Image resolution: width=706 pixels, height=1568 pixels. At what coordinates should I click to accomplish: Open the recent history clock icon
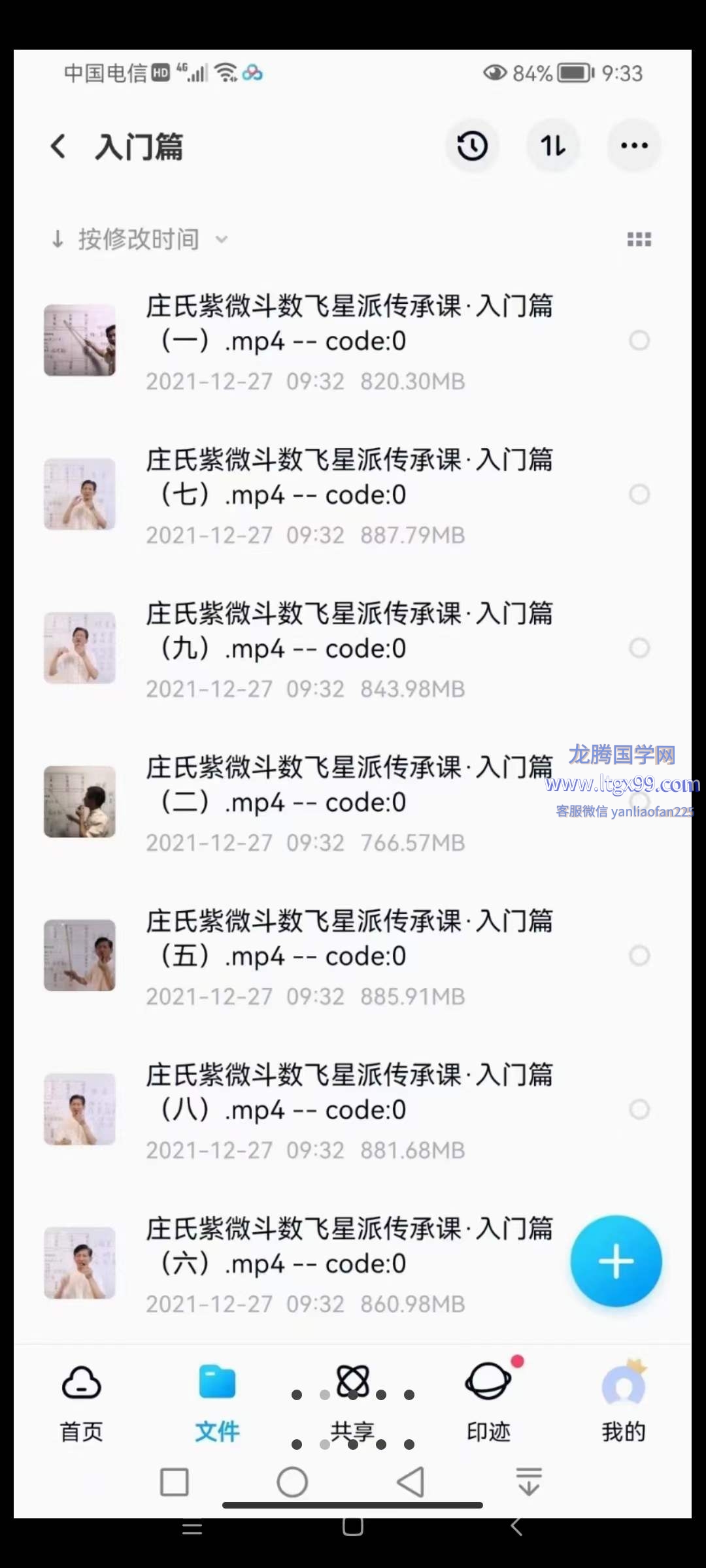pos(472,146)
